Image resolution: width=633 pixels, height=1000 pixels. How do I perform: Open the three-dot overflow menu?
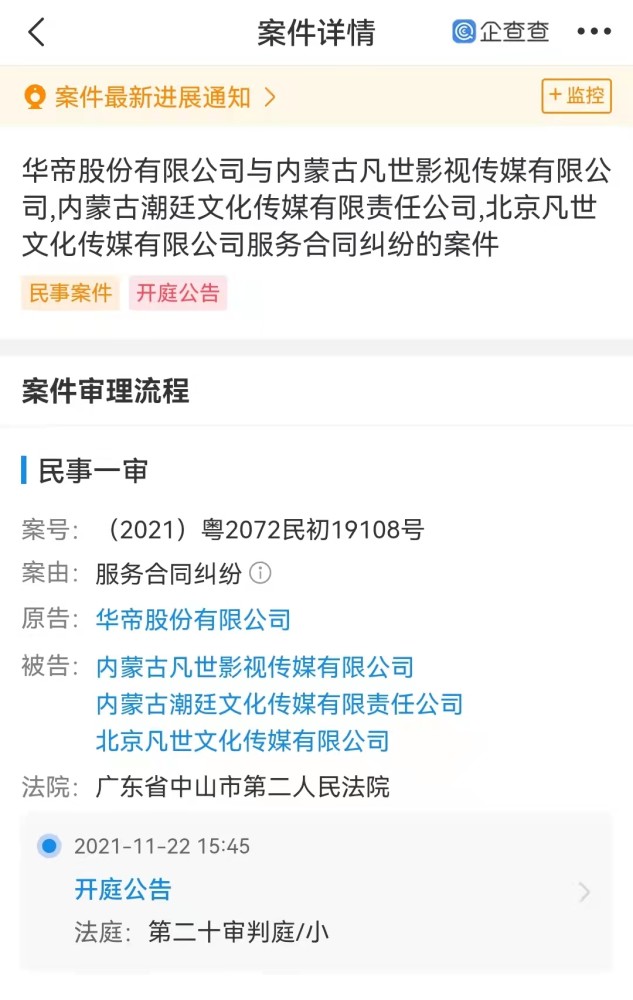(594, 32)
